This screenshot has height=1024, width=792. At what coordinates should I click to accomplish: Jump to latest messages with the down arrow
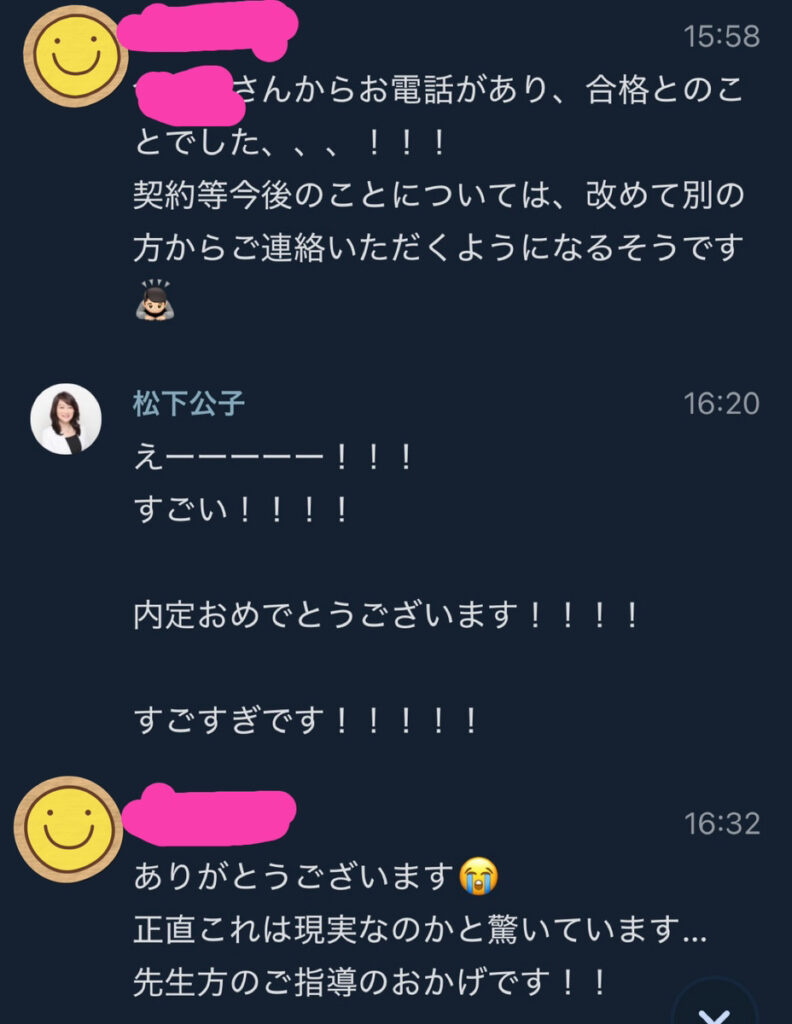(x=714, y=1010)
